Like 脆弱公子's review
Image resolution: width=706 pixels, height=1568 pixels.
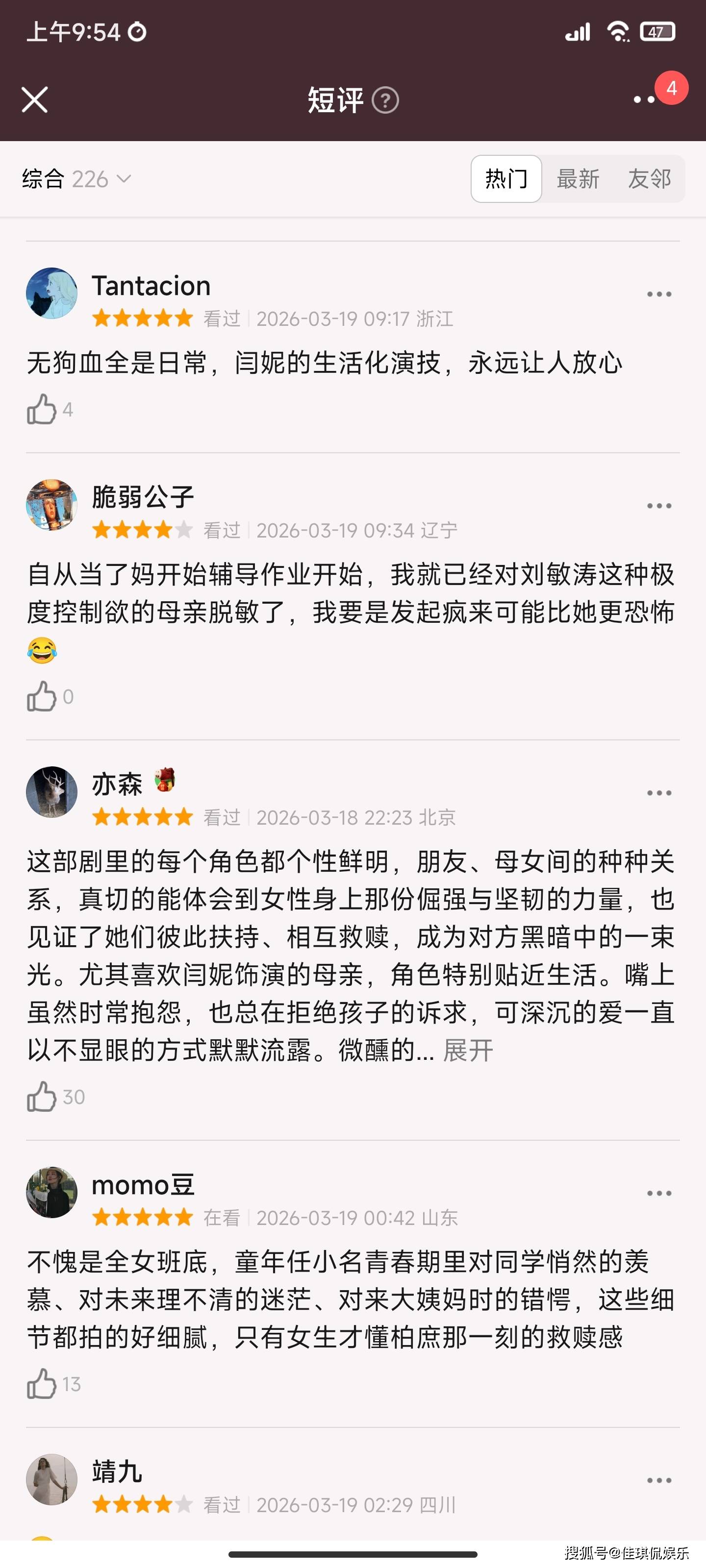tap(41, 696)
